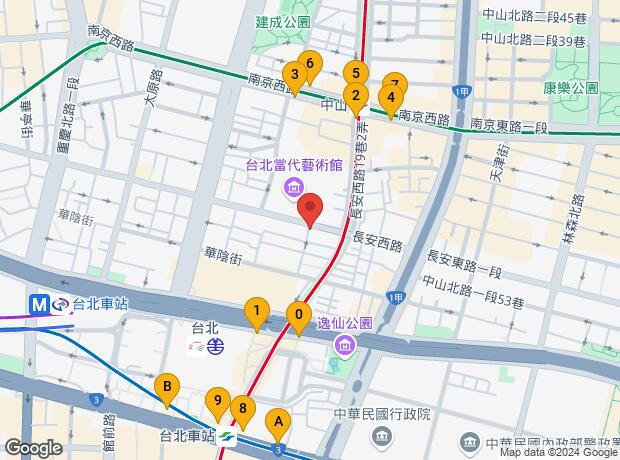Select map marker 1

[x=257, y=313]
